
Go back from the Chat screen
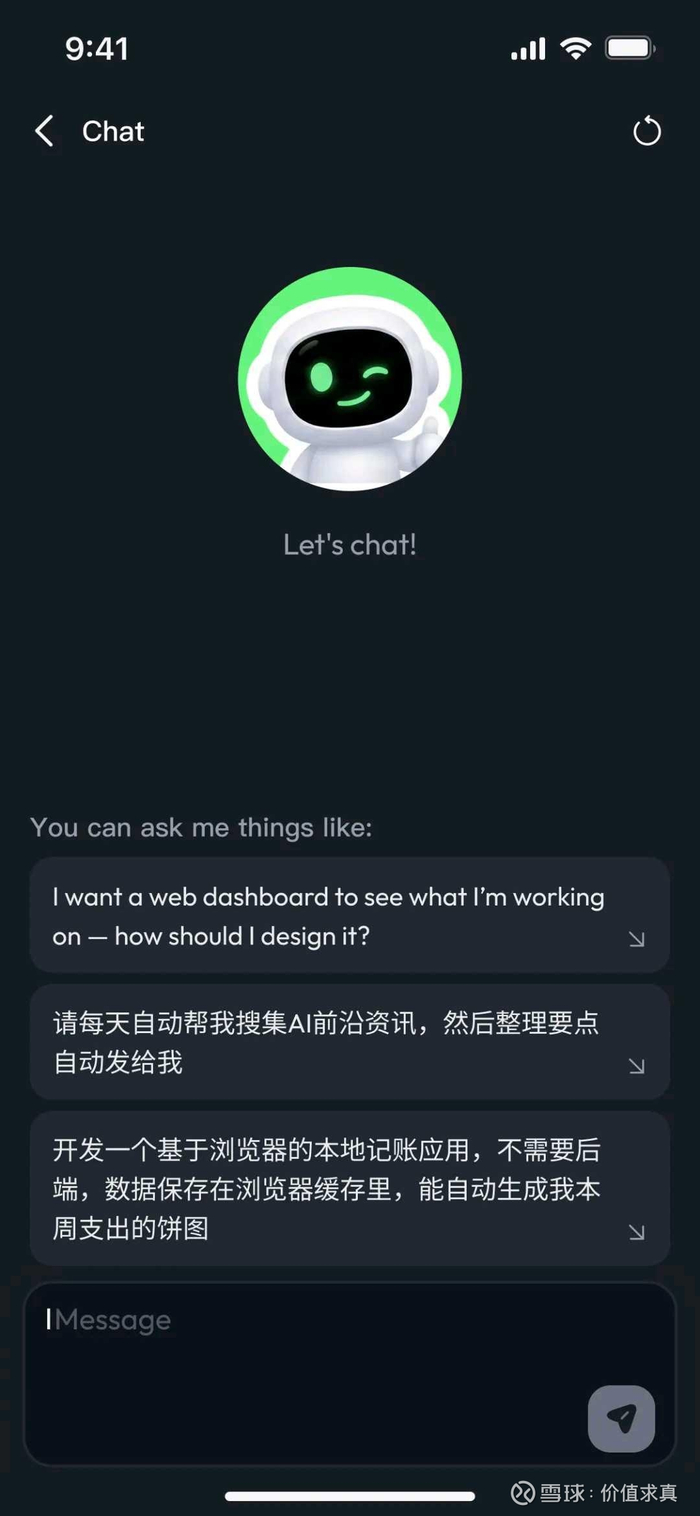click(x=44, y=131)
